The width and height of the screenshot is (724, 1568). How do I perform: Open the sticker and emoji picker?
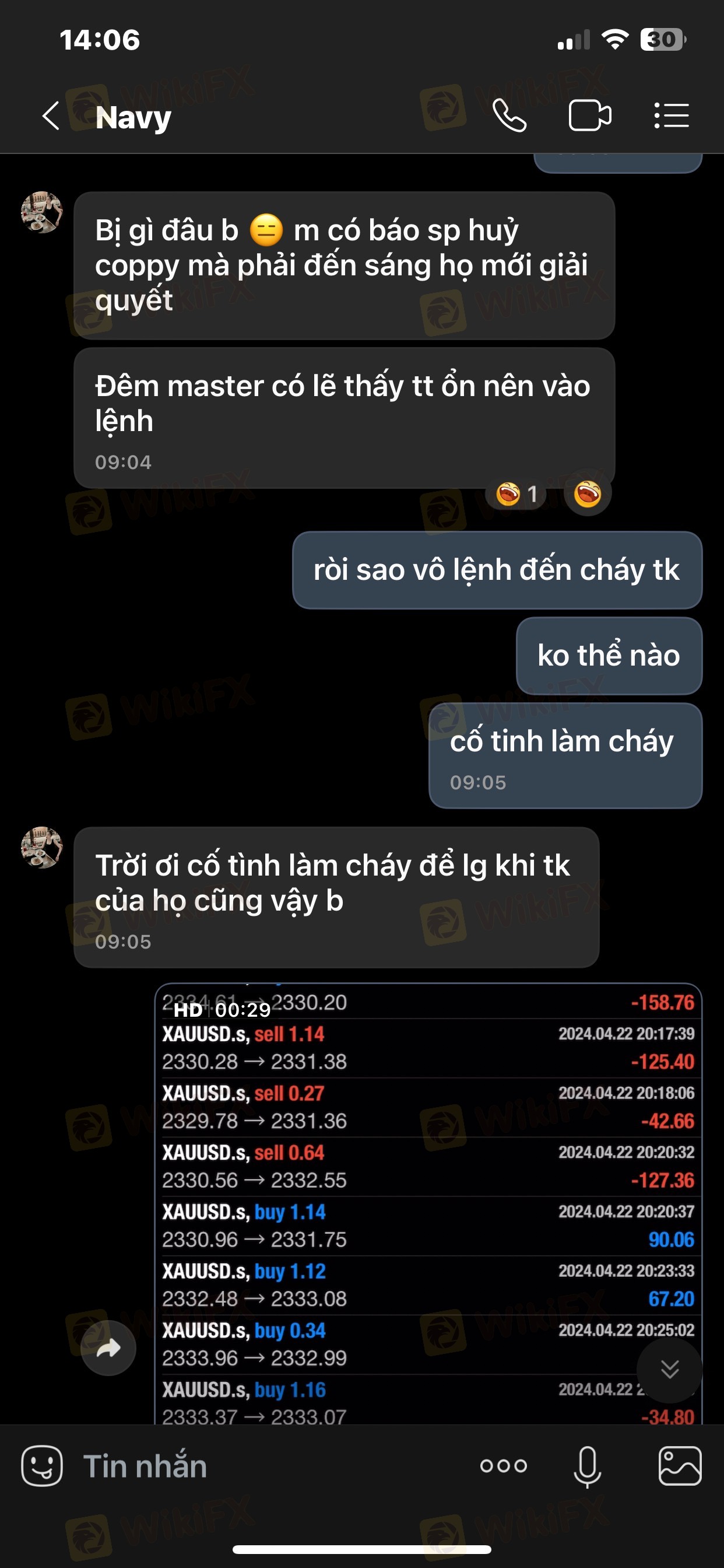[x=41, y=1466]
